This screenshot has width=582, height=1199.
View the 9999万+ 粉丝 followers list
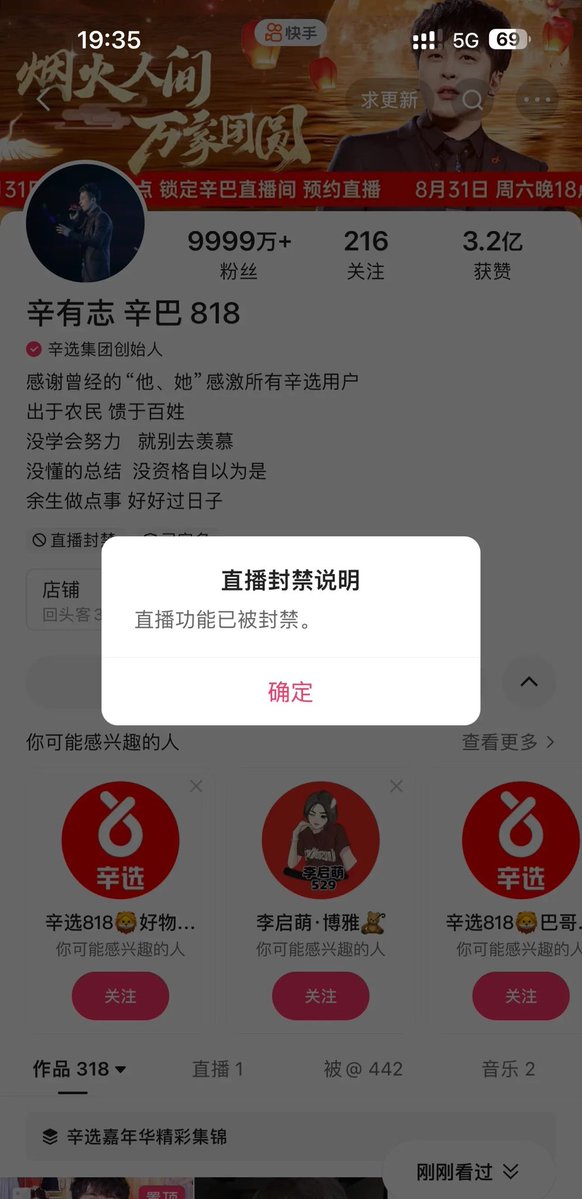click(239, 255)
